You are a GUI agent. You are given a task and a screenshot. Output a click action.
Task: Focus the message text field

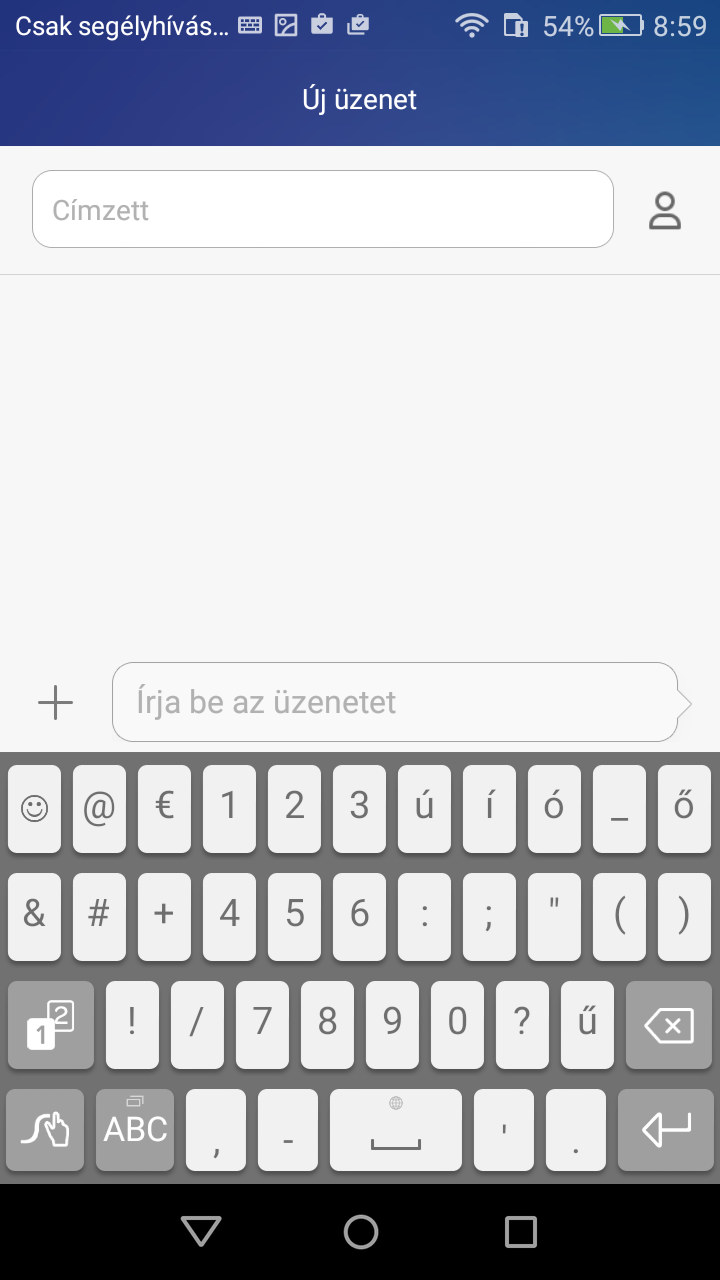point(395,702)
